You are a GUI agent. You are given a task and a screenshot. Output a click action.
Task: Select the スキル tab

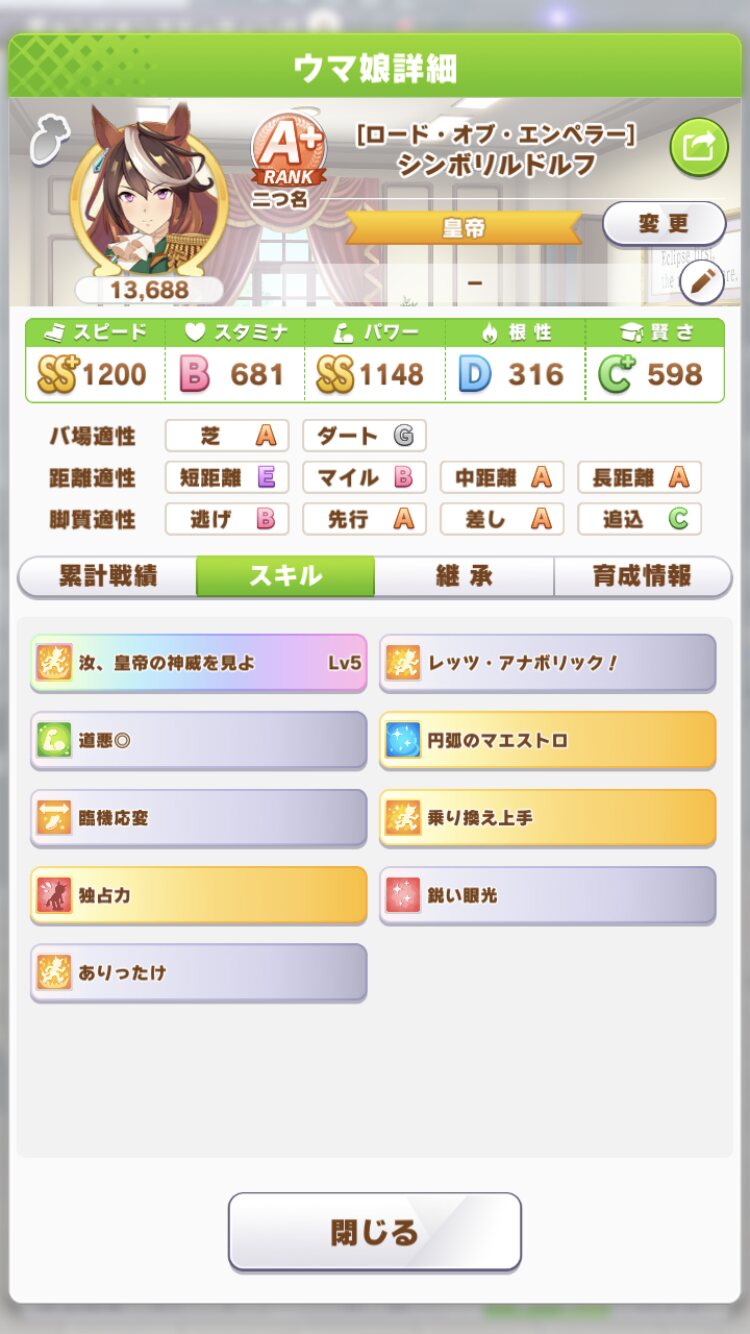point(285,576)
